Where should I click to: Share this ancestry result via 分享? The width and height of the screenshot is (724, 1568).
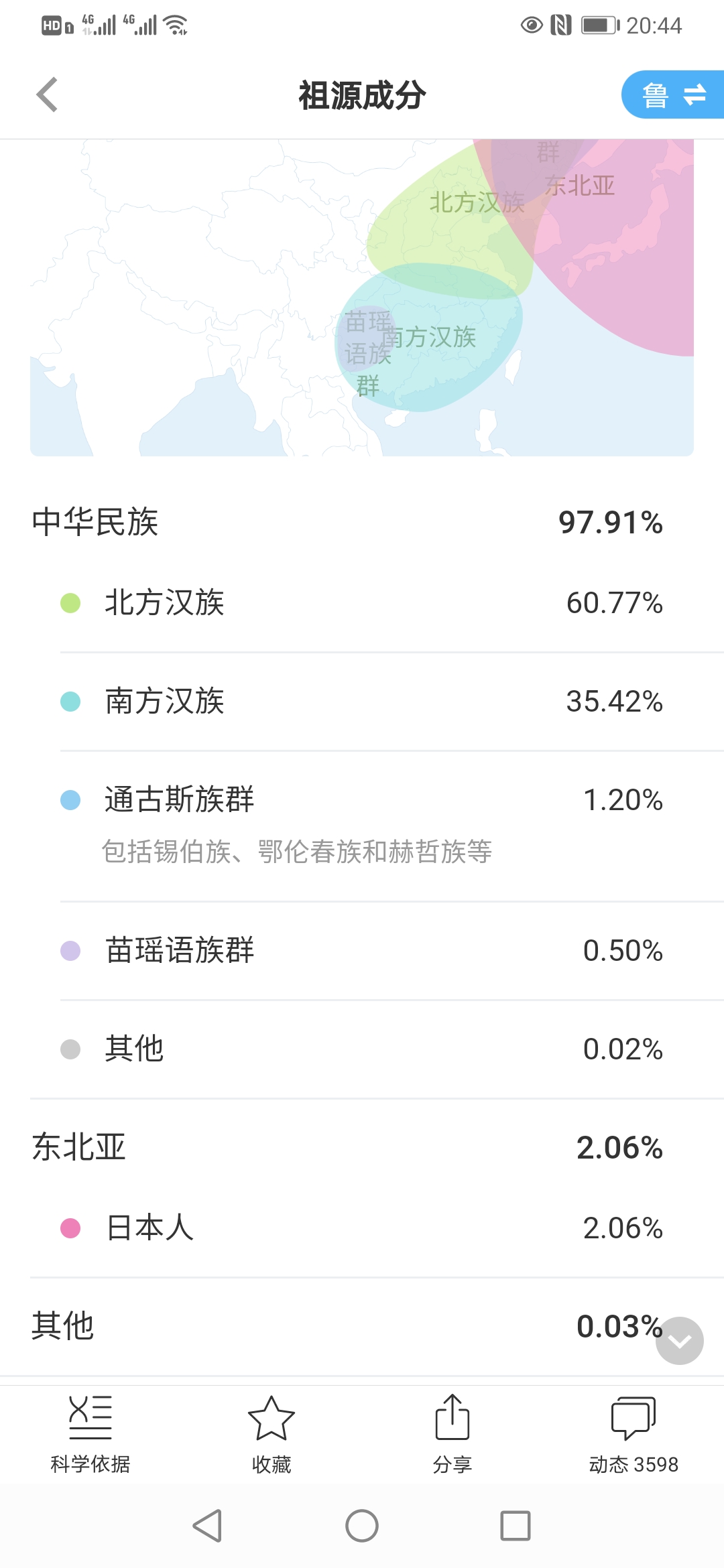452,1435
